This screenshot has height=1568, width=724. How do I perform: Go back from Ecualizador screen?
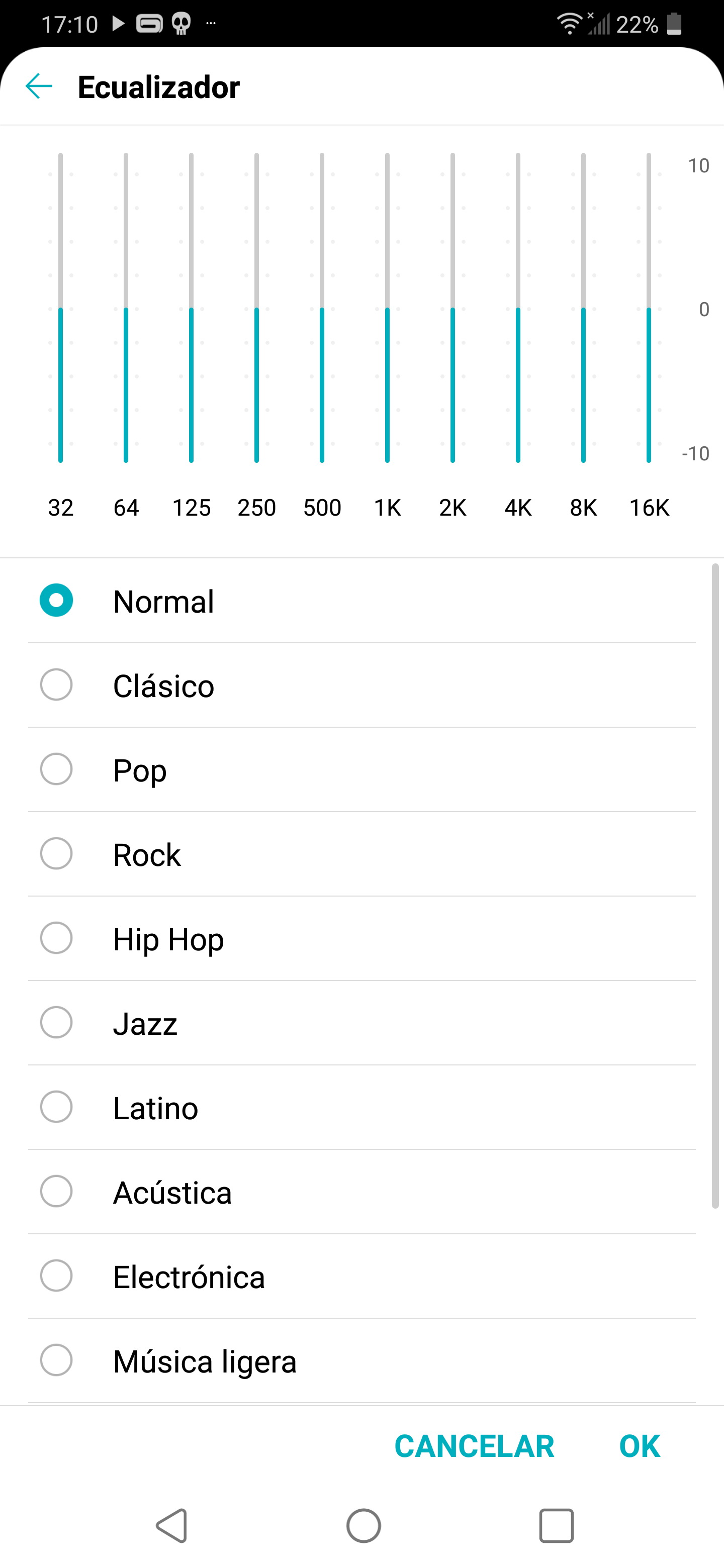click(39, 86)
